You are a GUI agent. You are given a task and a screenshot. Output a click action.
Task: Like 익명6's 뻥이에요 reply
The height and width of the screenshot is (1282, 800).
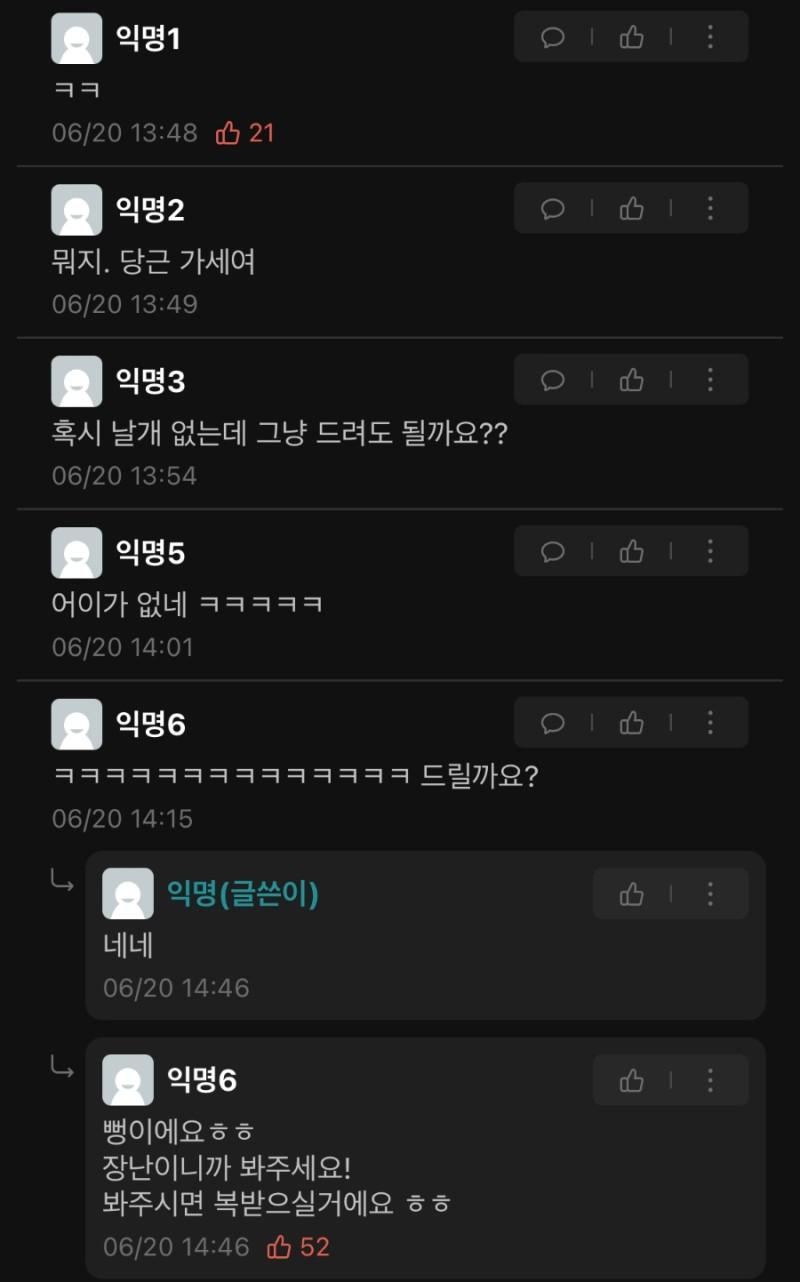tap(631, 1080)
